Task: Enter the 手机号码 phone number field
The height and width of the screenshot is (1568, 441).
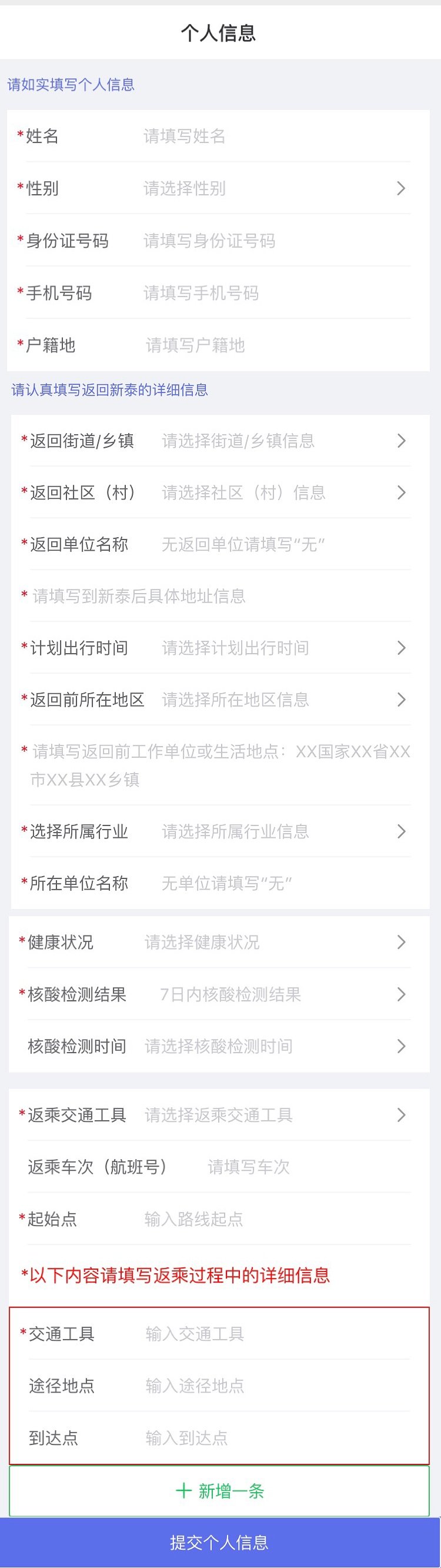Action: coord(274,293)
